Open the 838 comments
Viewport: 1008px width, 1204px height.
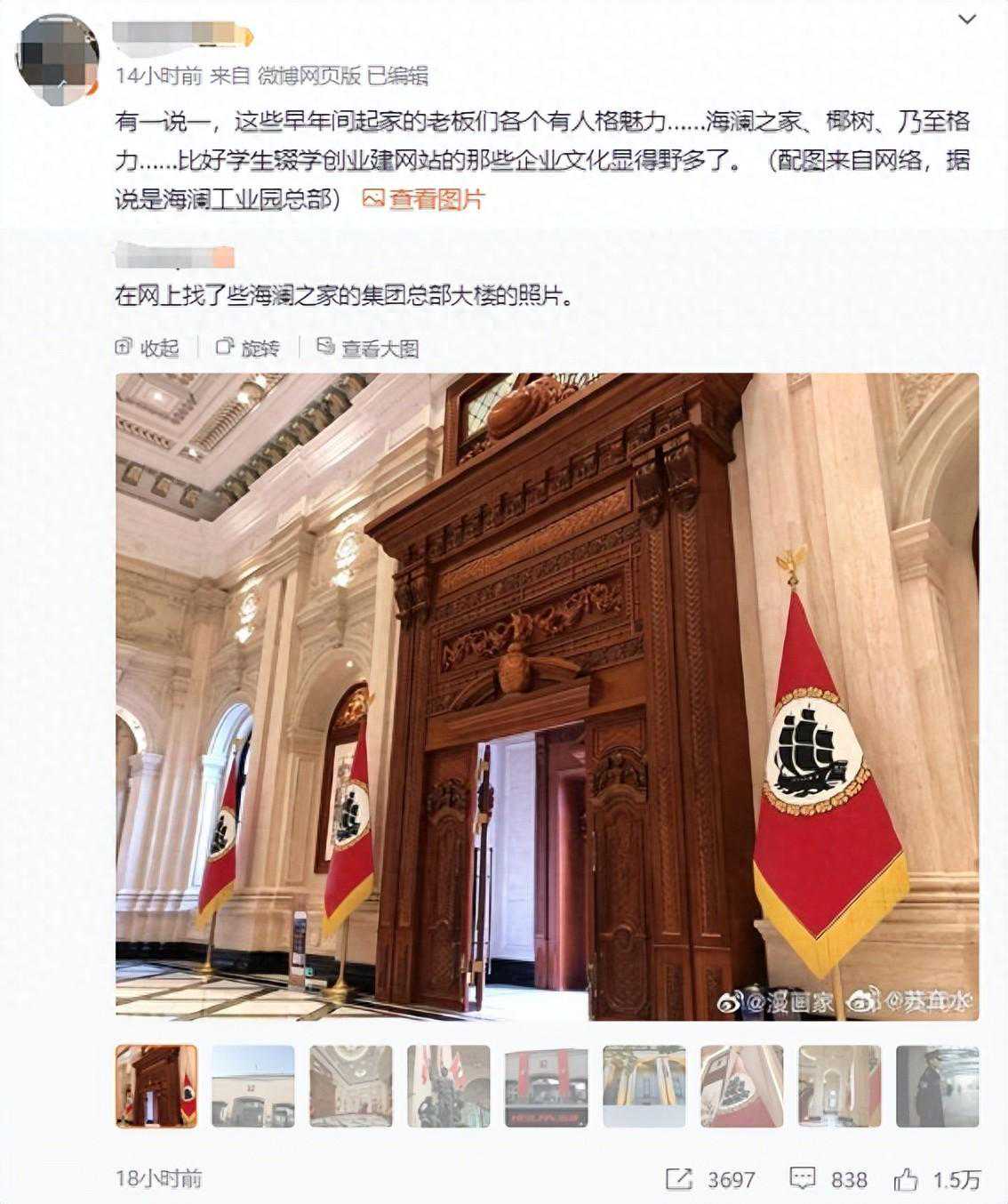pyautogui.click(x=828, y=1179)
